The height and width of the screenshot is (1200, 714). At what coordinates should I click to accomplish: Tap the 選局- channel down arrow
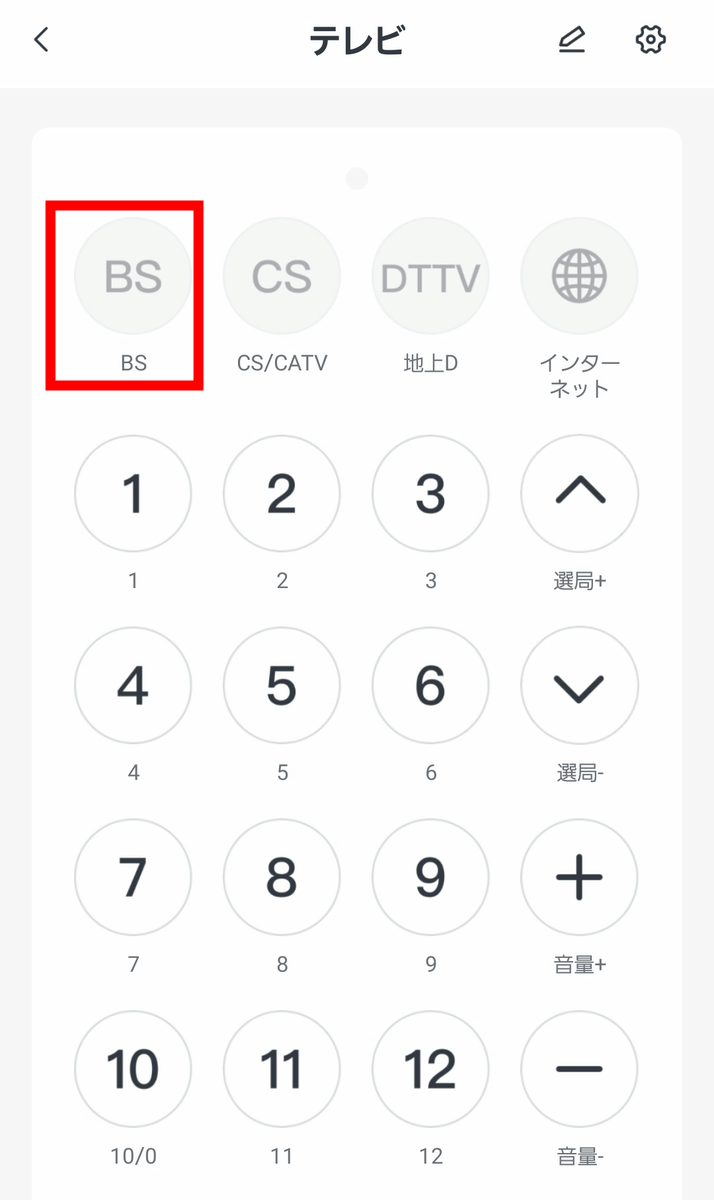(579, 685)
